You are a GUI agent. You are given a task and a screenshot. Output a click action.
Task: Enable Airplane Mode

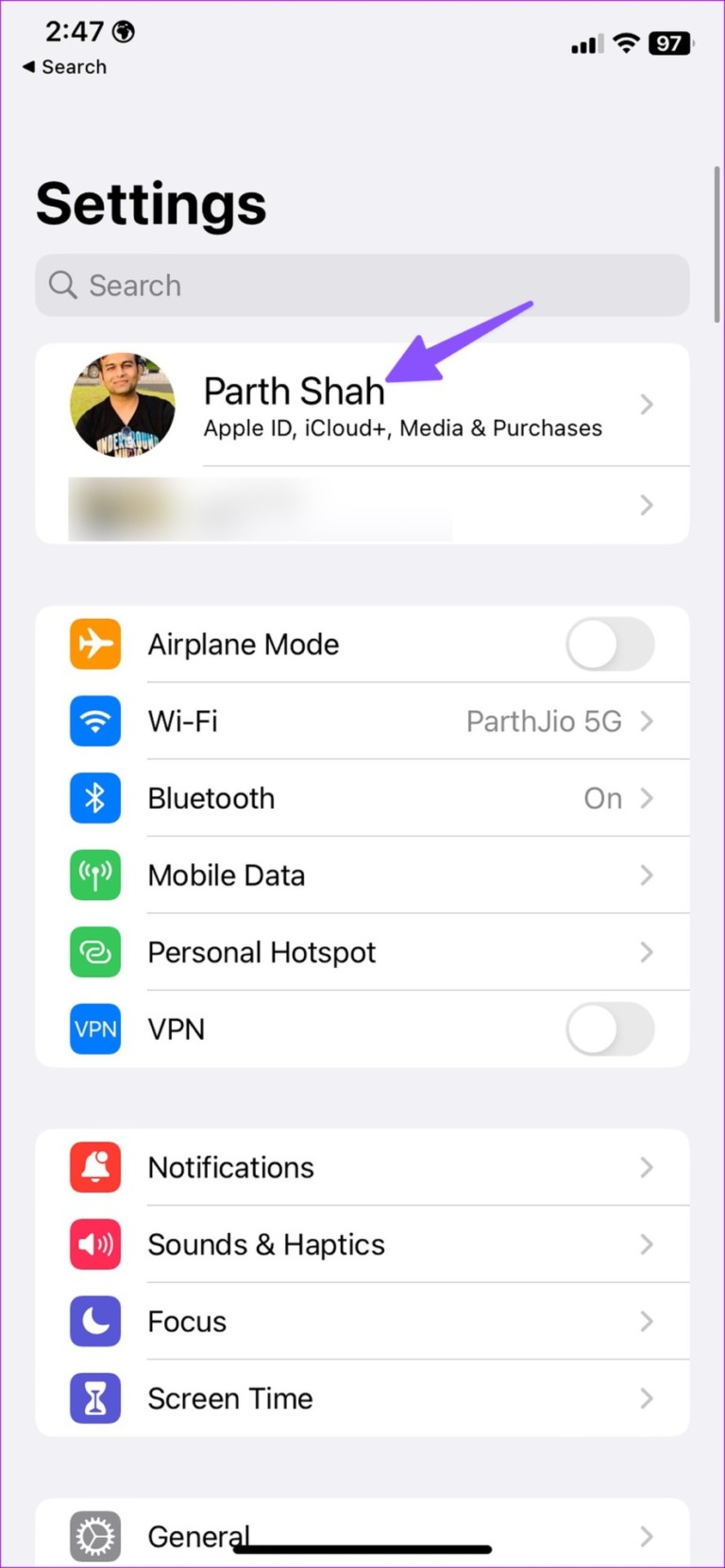(x=610, y=643)
